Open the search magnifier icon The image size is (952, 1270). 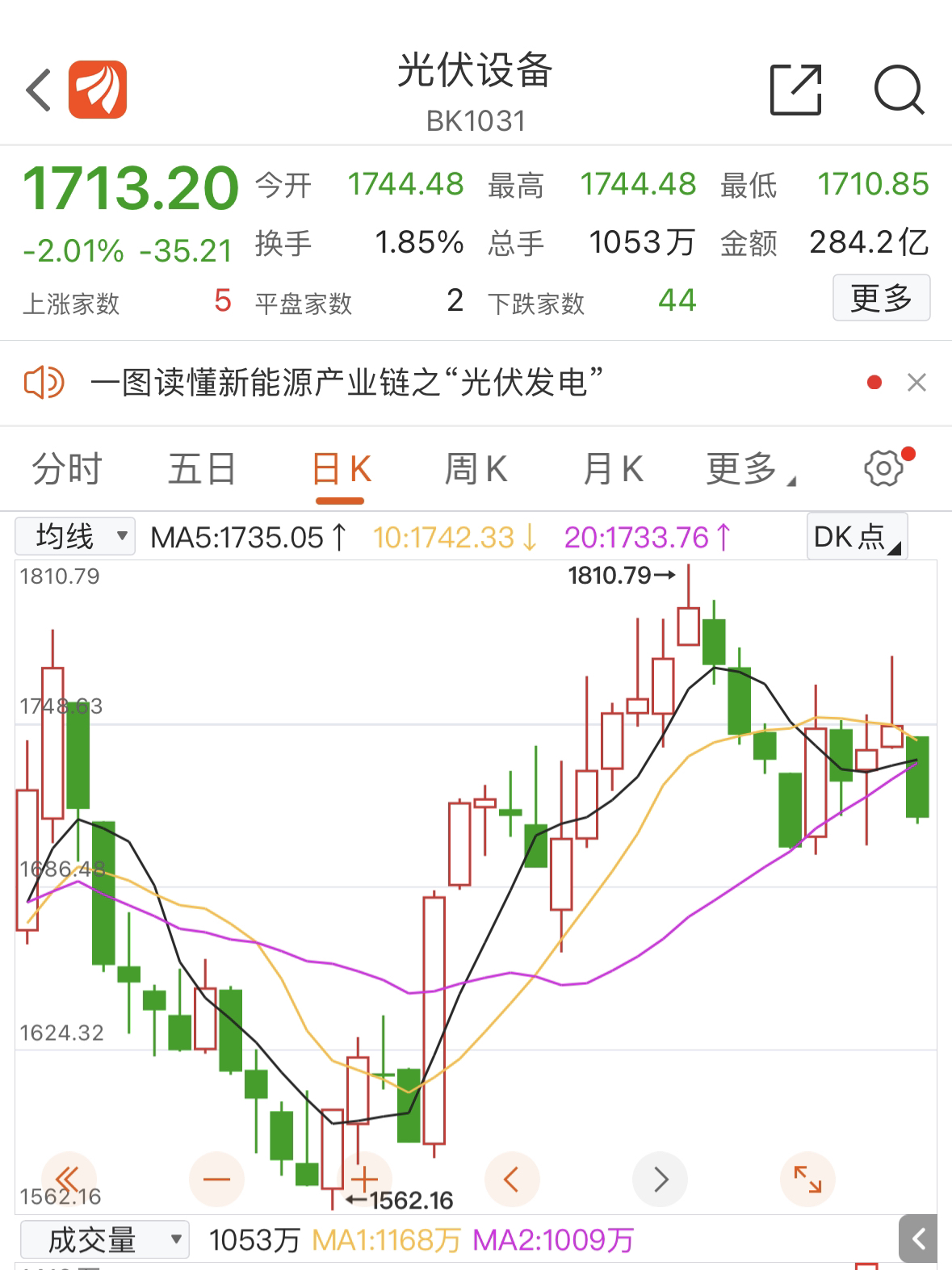899,90
